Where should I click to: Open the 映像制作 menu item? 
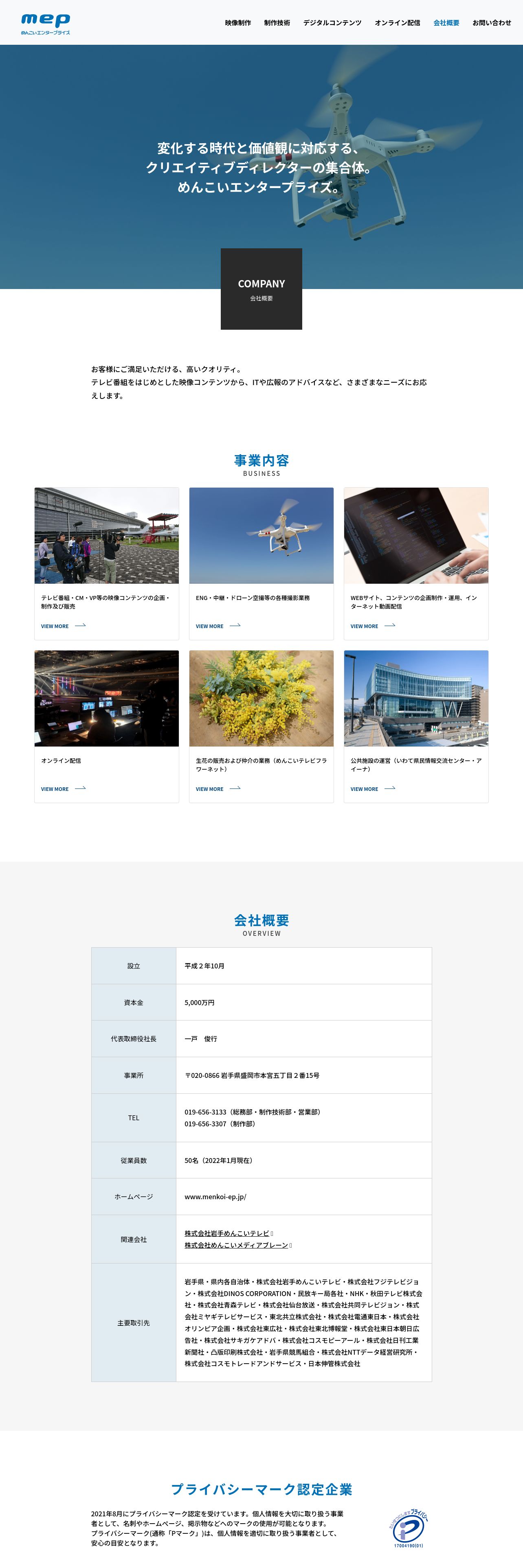[x=237, y=22]
